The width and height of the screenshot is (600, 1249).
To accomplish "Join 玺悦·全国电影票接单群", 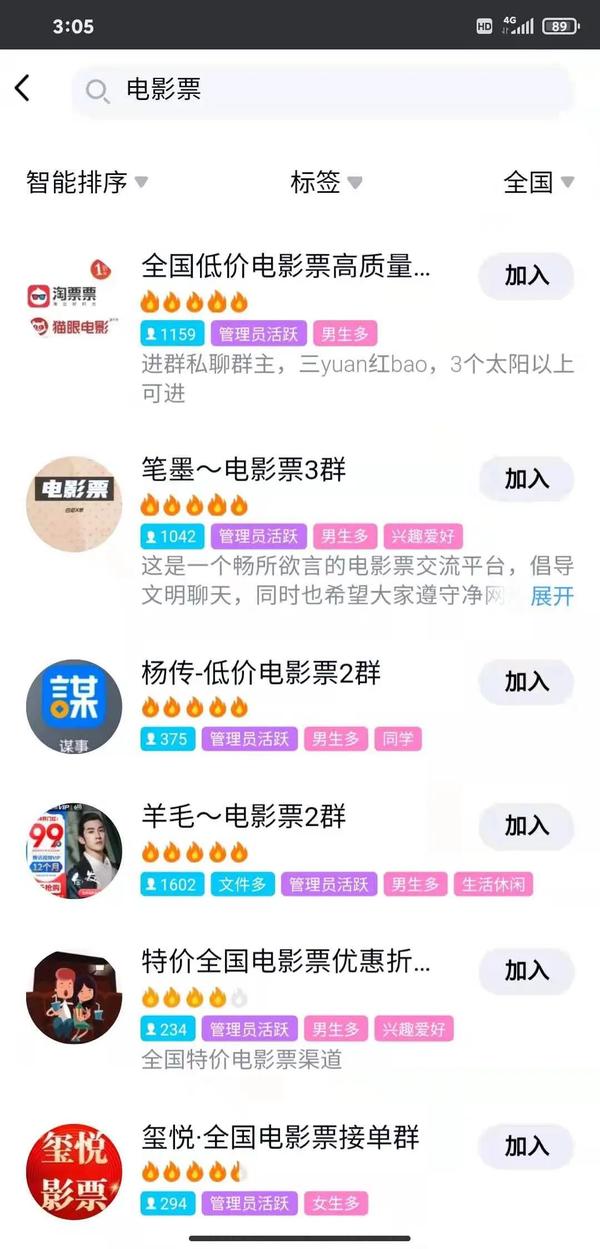I will click(x=526, y=1146).
